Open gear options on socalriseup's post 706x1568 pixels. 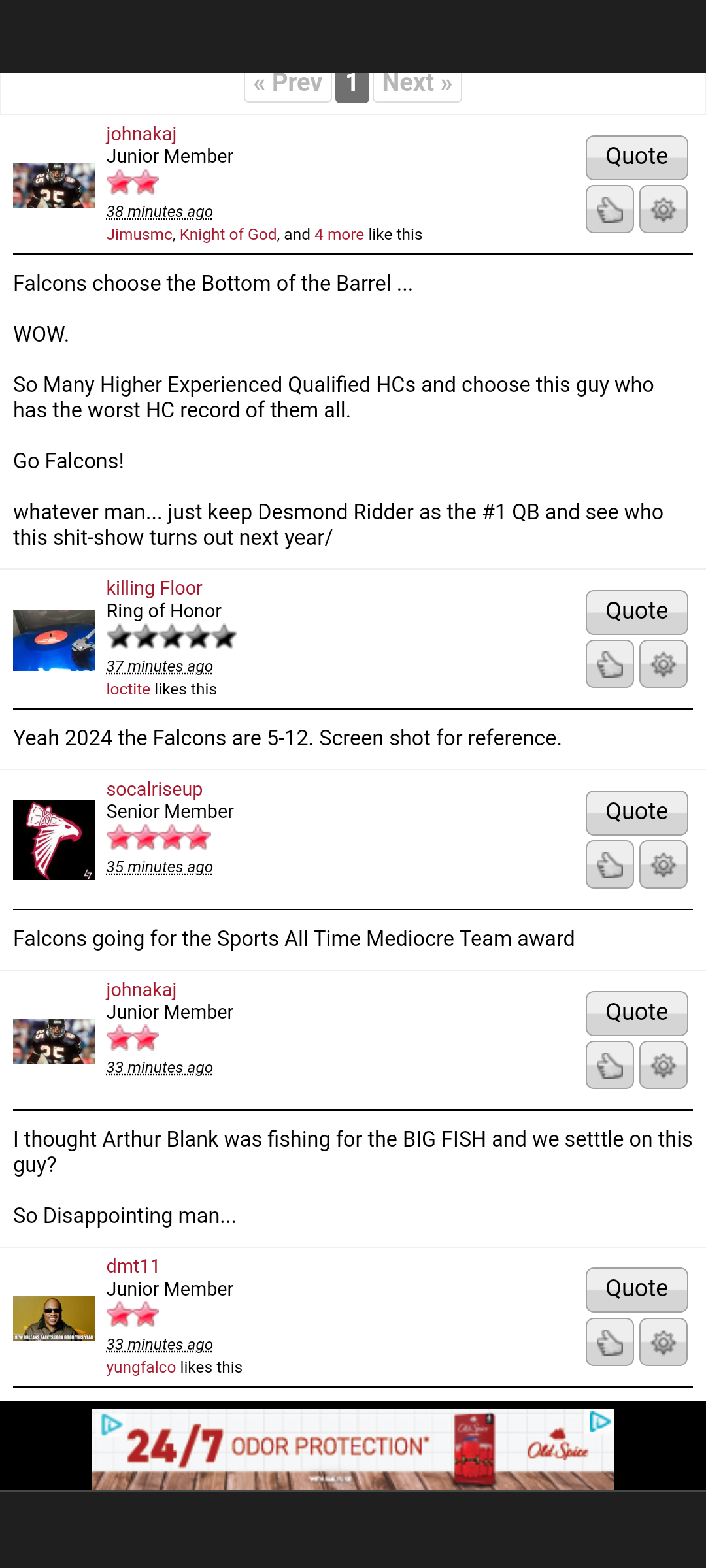coord(664,864)
